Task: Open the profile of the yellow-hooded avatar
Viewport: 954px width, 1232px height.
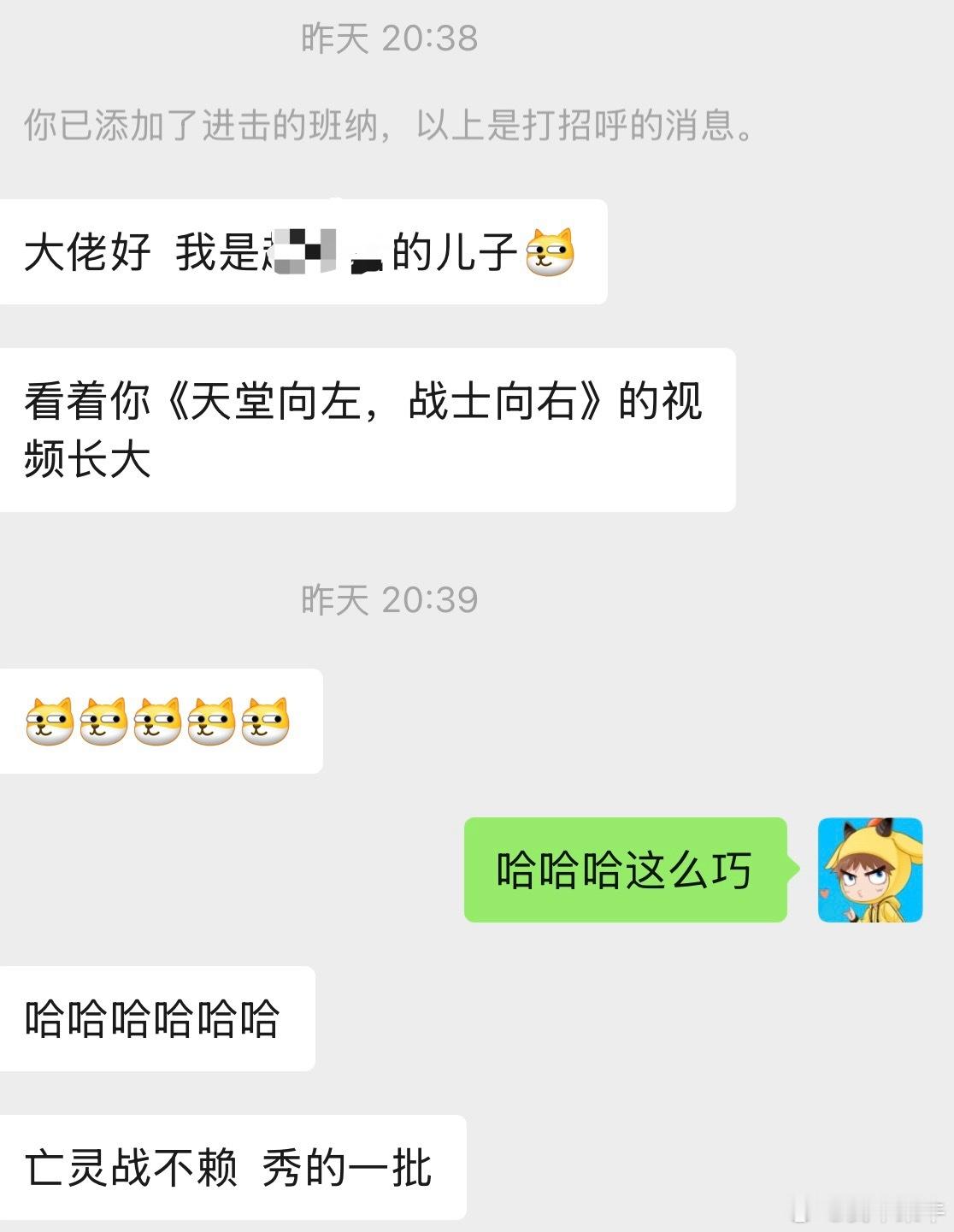Action: [870, 870]
